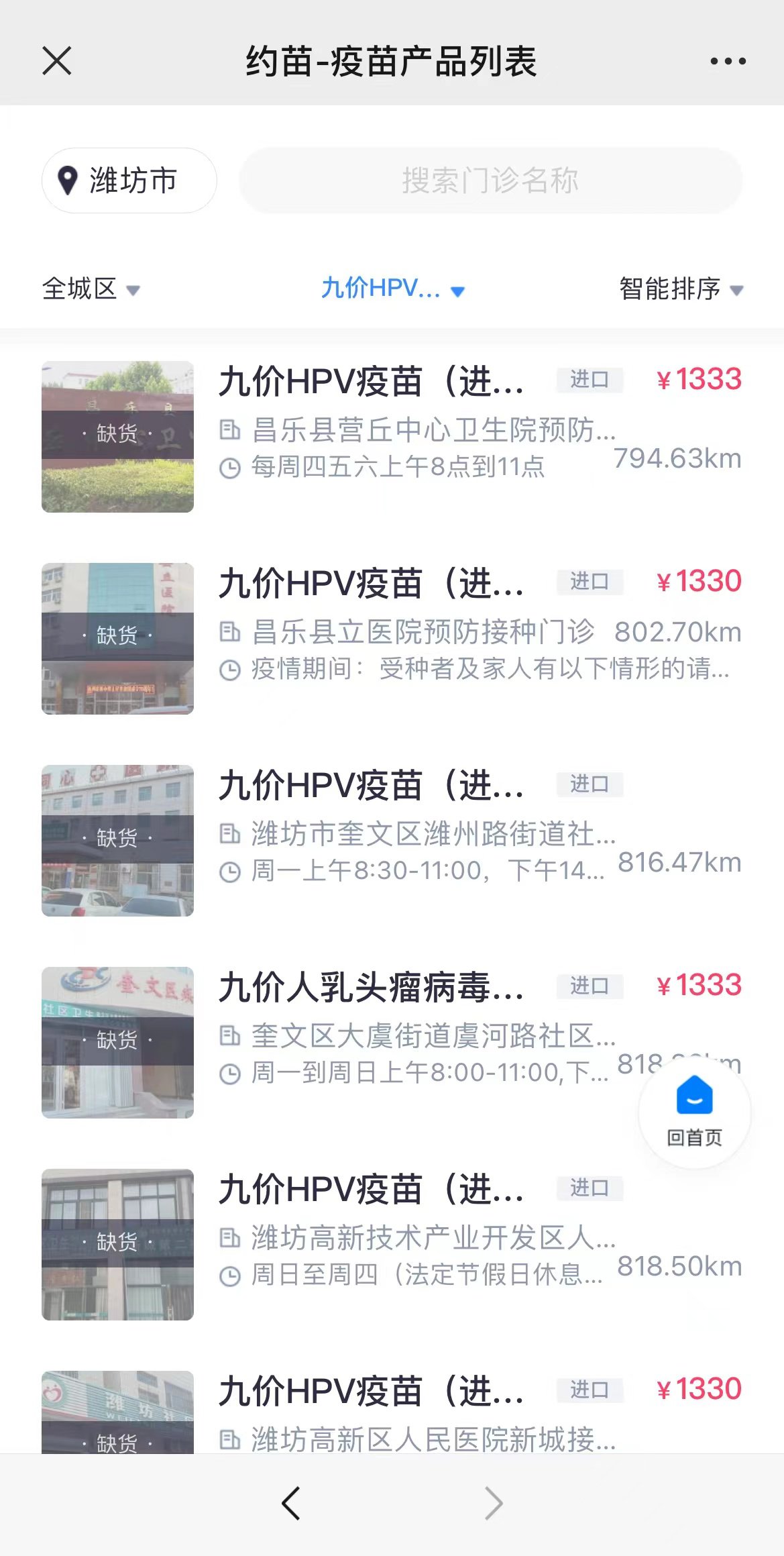Change the city from 潍坊市
Image resolution: width=784 pixels, height=1556 pixels.
[x=129, y=180]
